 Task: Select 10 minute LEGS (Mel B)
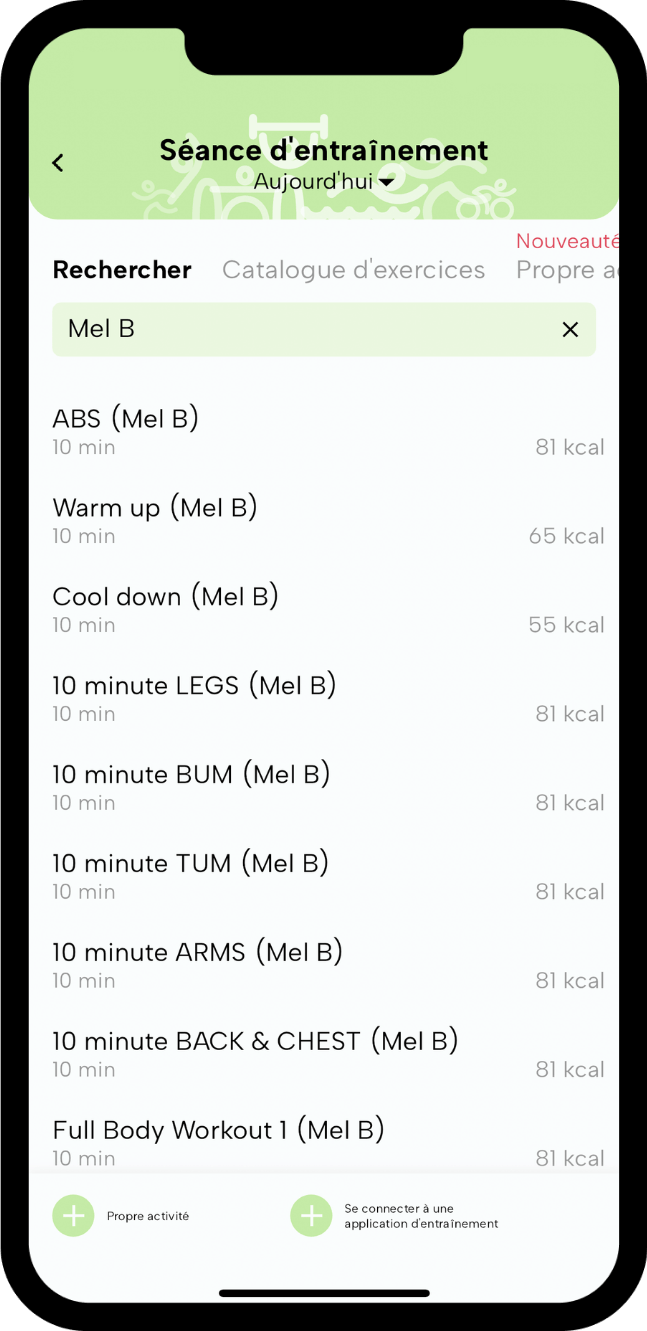click(x=328, y=698)
